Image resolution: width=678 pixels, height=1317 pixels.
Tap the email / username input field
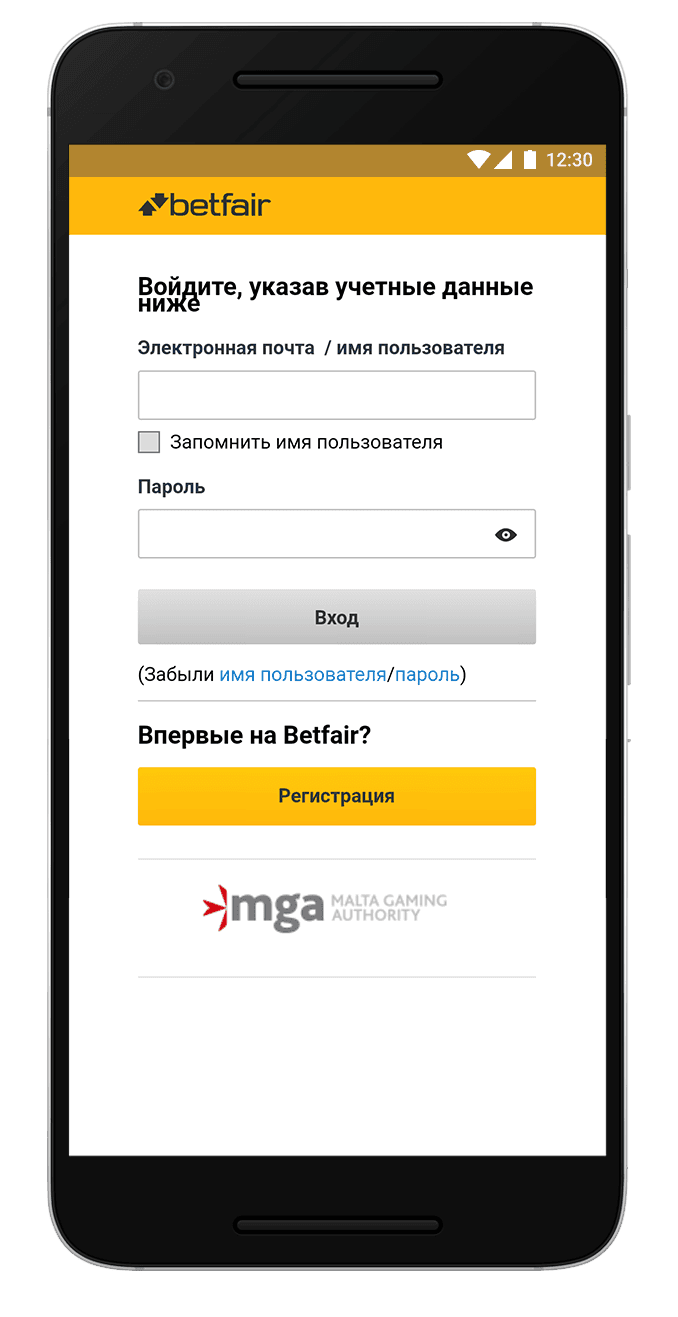pyautogui.click(x=336, y=395)
